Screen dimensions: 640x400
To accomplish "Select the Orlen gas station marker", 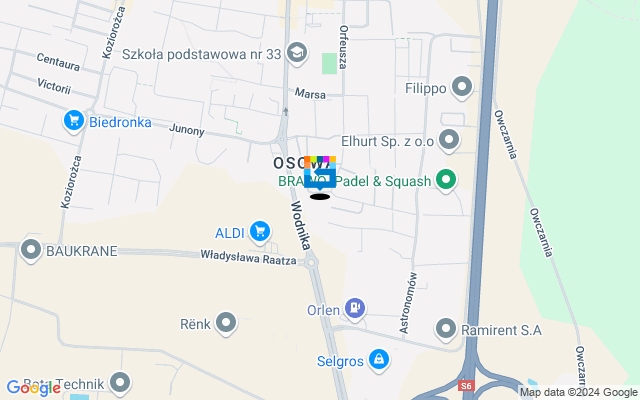I will click(354, 309).
